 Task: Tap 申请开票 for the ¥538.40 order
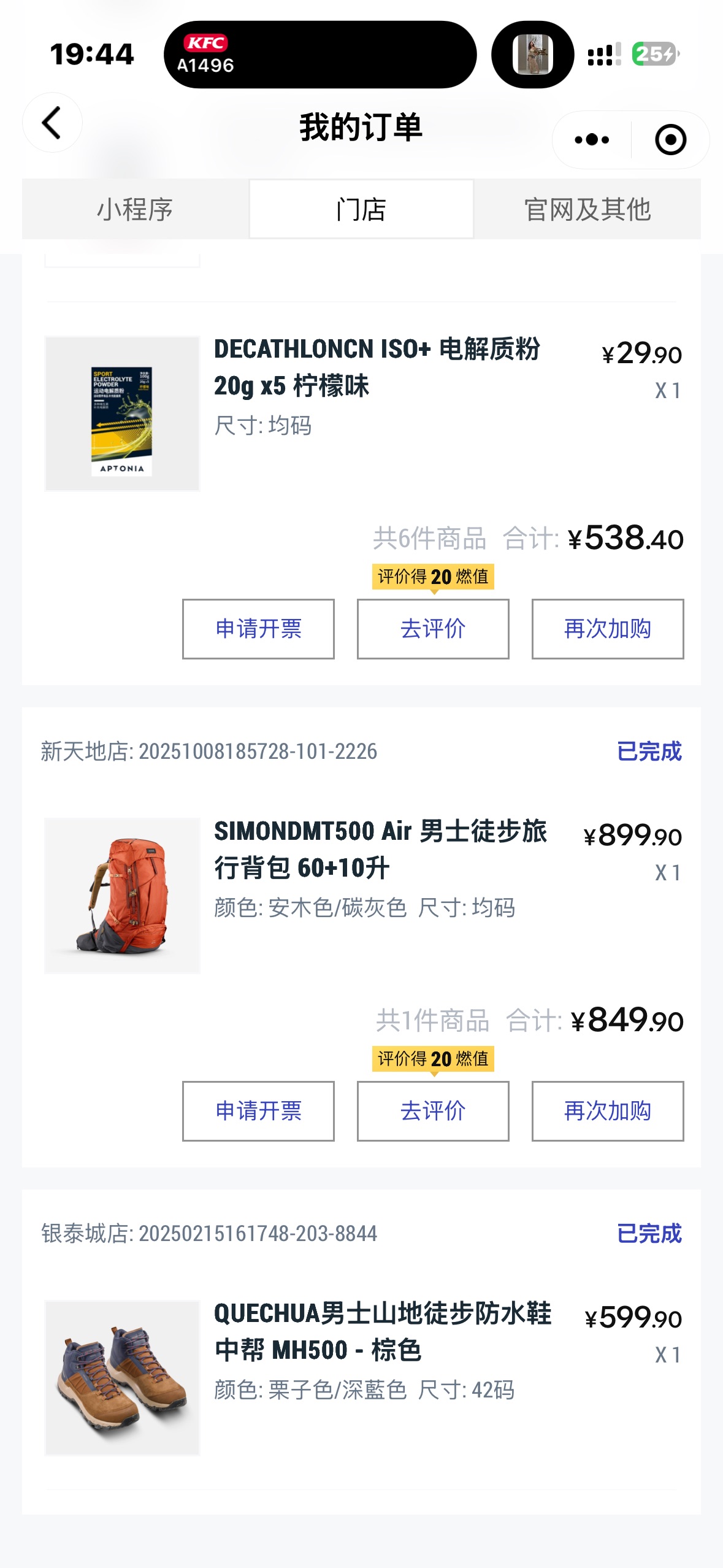pos(258,629)
